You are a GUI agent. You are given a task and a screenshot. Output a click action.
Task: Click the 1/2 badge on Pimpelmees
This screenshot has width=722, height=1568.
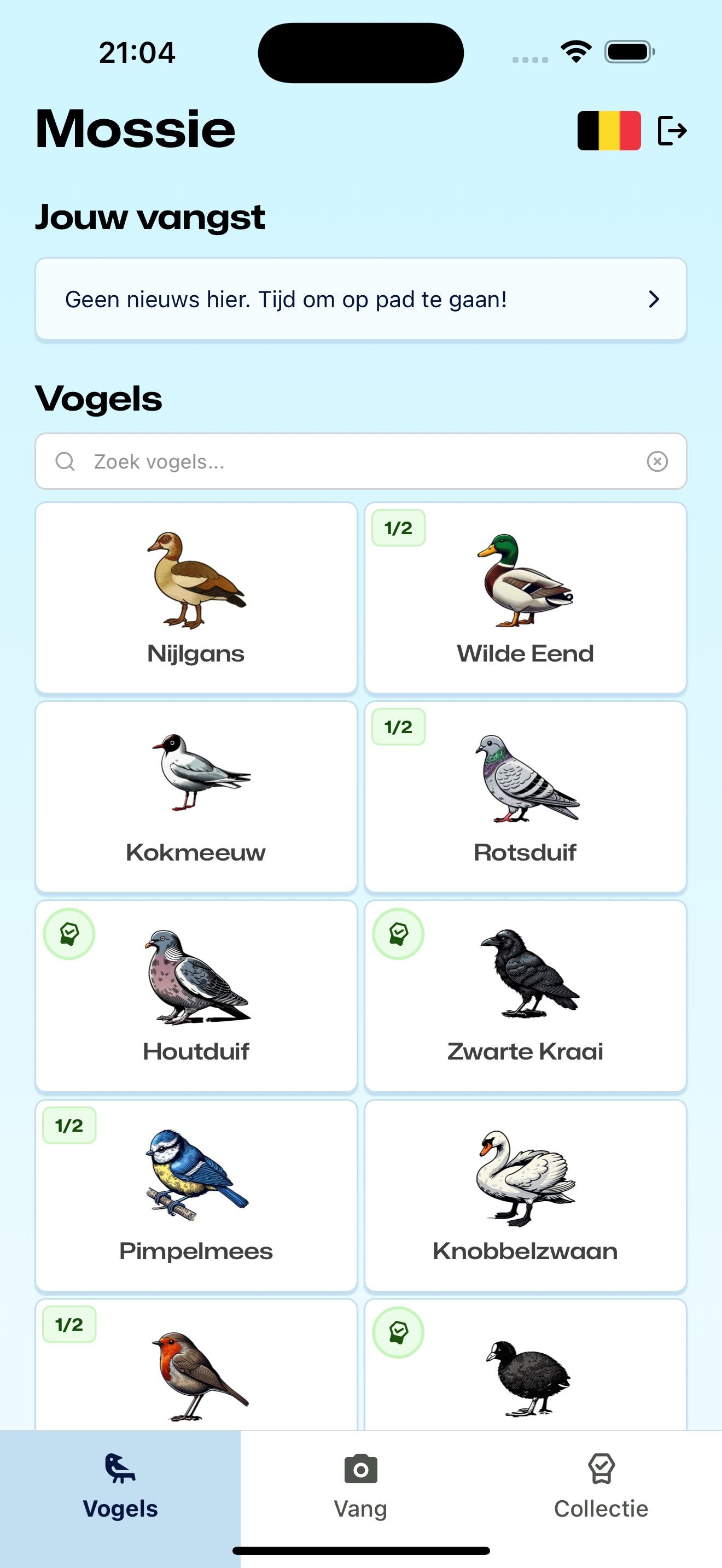click(x=71, y=1125)
